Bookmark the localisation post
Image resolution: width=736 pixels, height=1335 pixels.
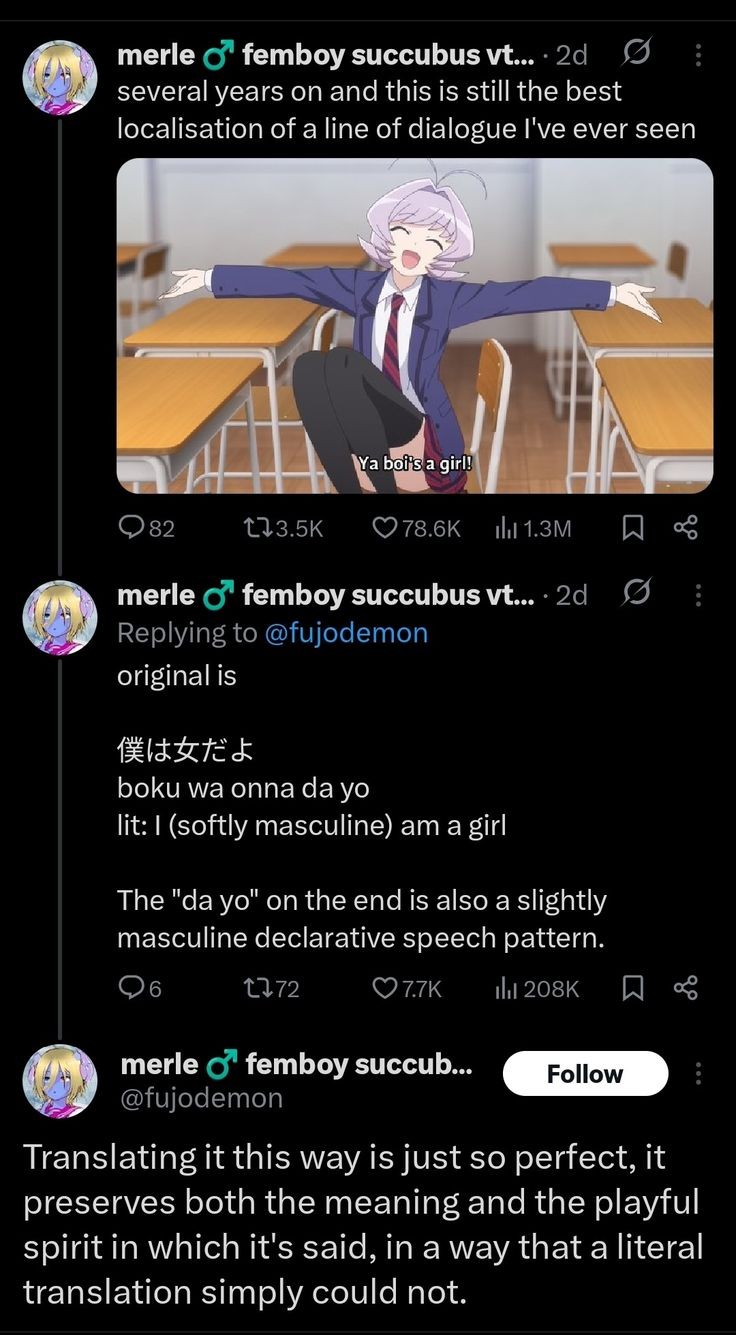coord(632,528)
